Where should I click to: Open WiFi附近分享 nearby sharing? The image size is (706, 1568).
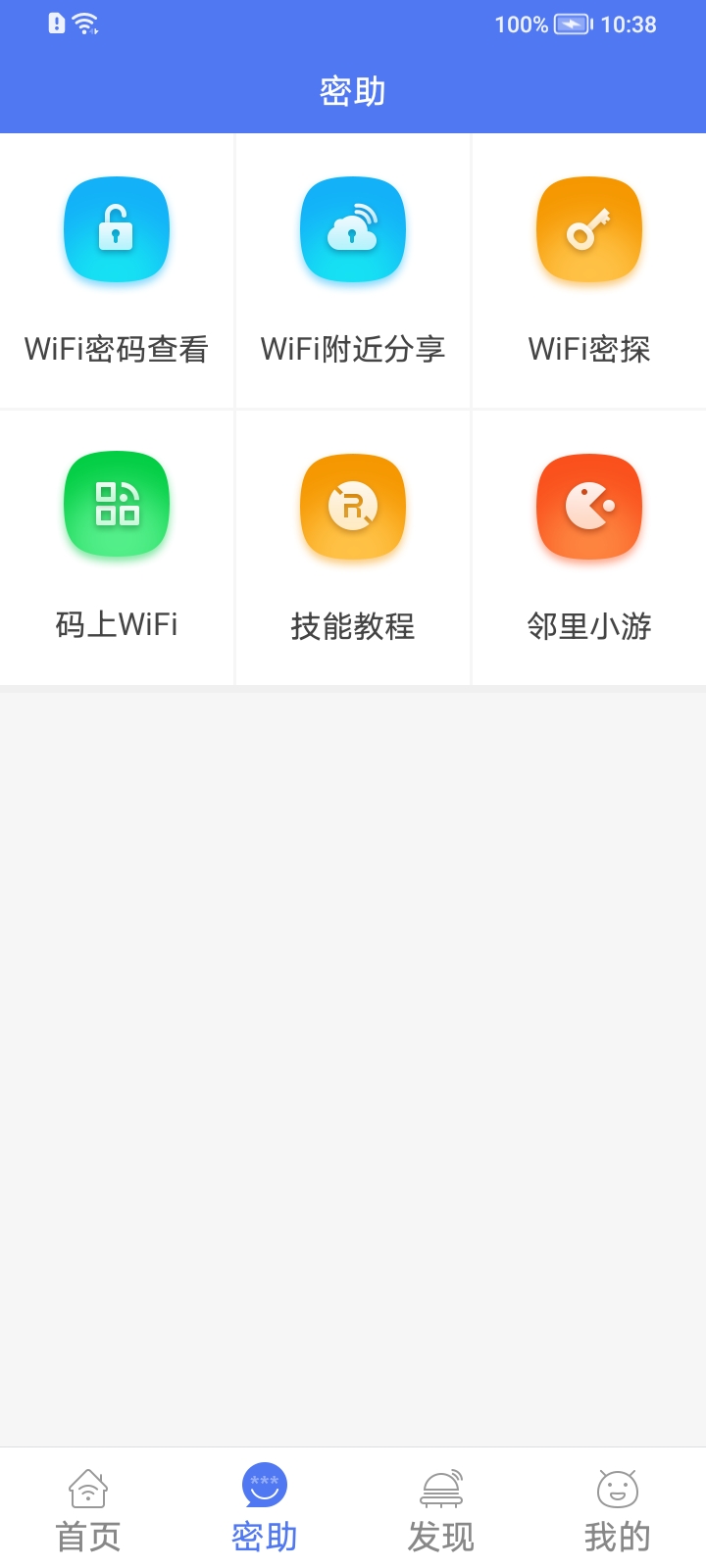353,231
